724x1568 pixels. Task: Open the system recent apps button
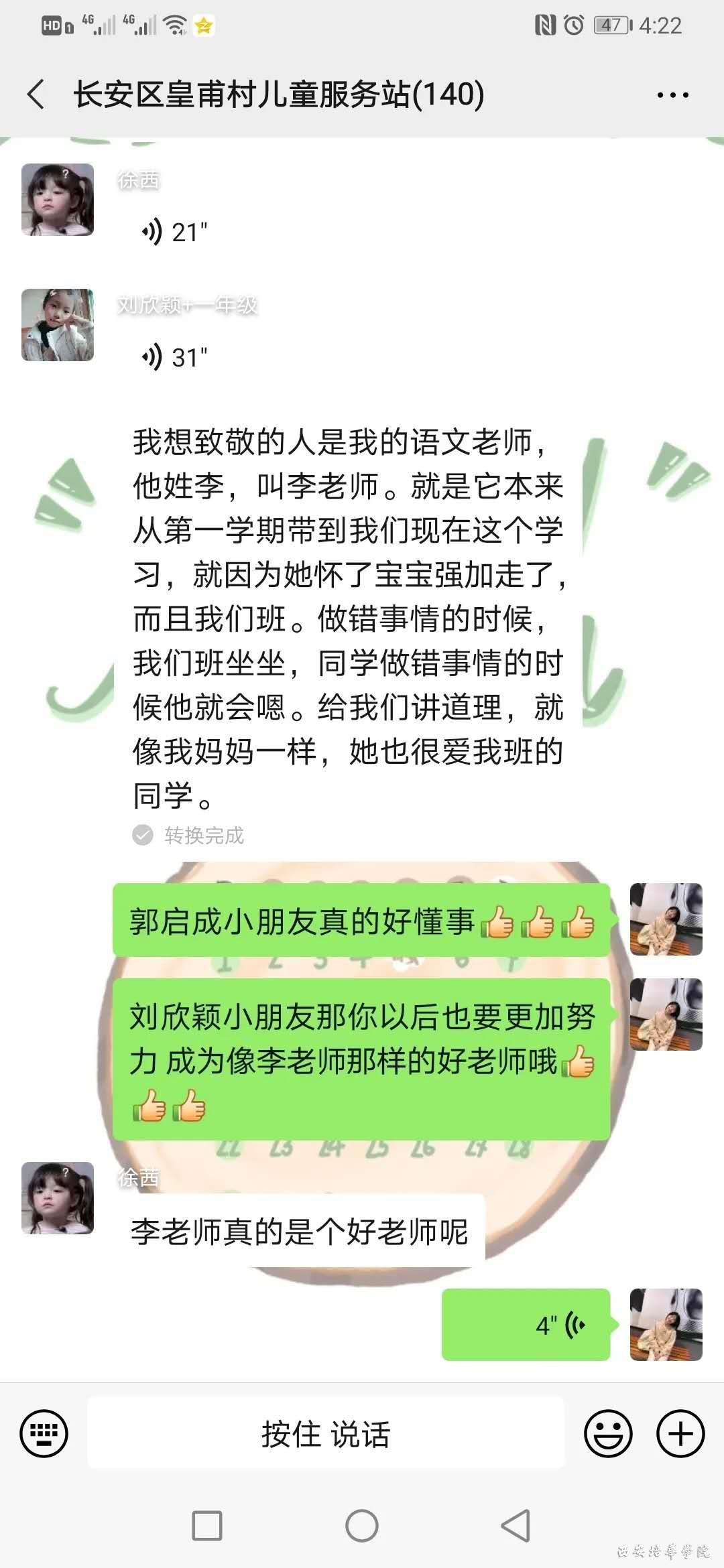207,1526
